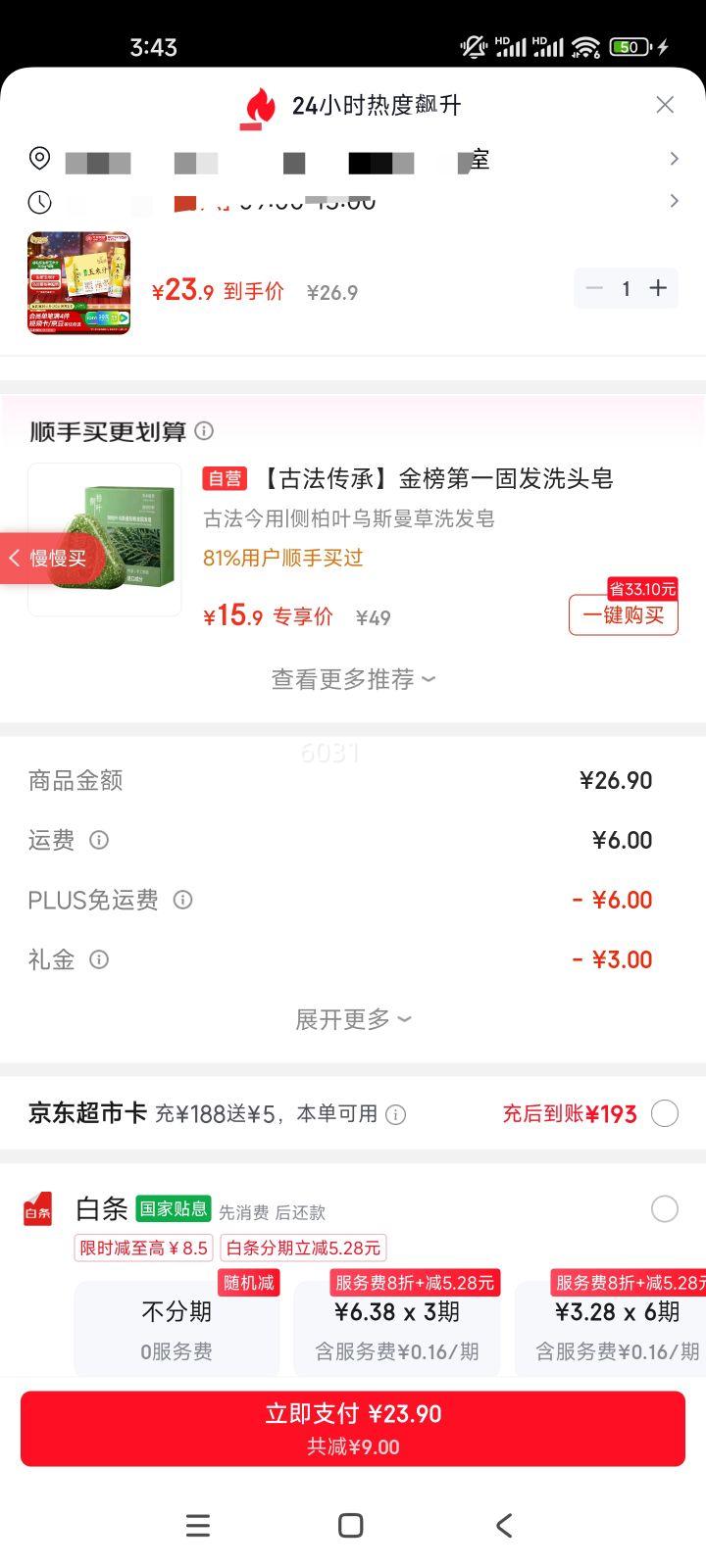Click the 礼金 info icon
The image size is (706, 1568).
[x=98, y=959]
